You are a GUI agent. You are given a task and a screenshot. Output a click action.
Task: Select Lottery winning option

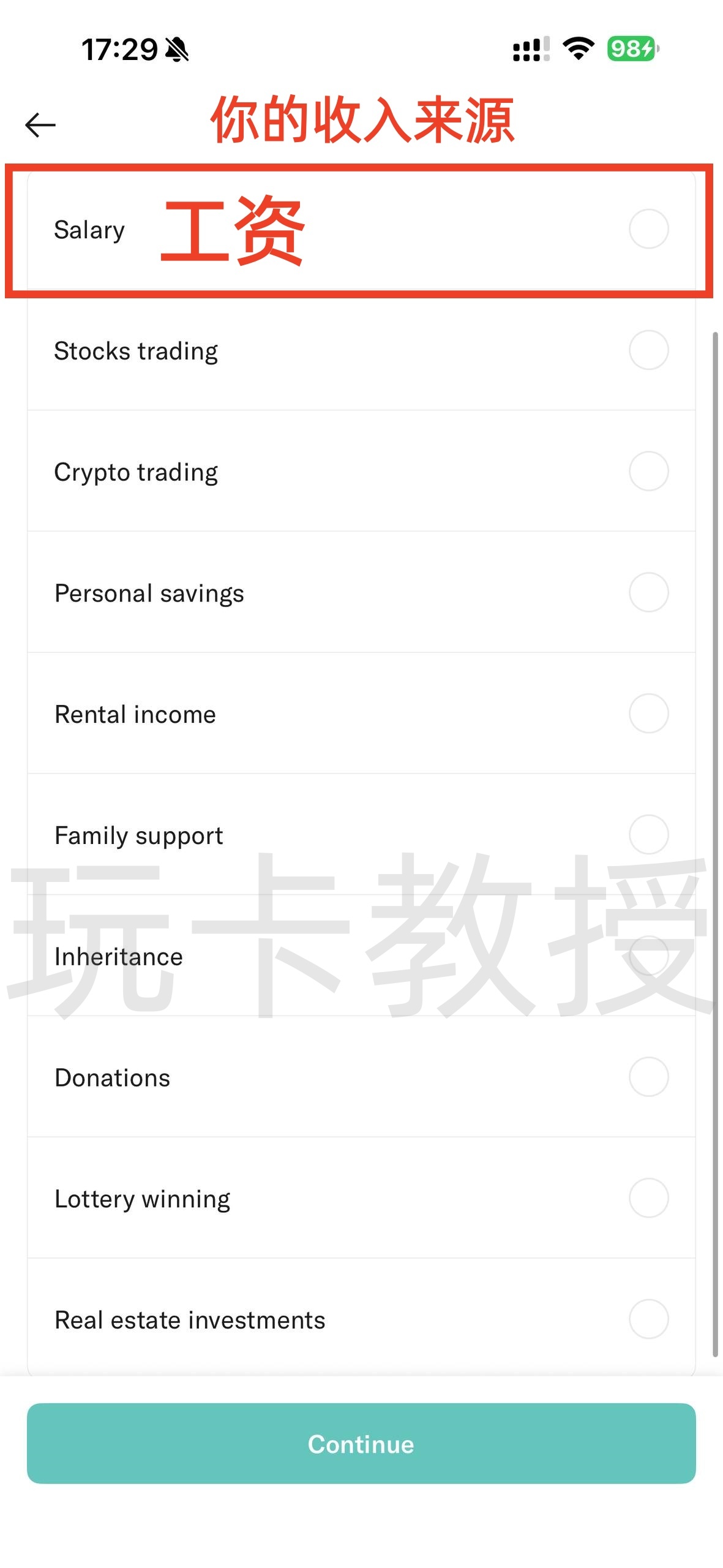click(x=648, y=1197)
